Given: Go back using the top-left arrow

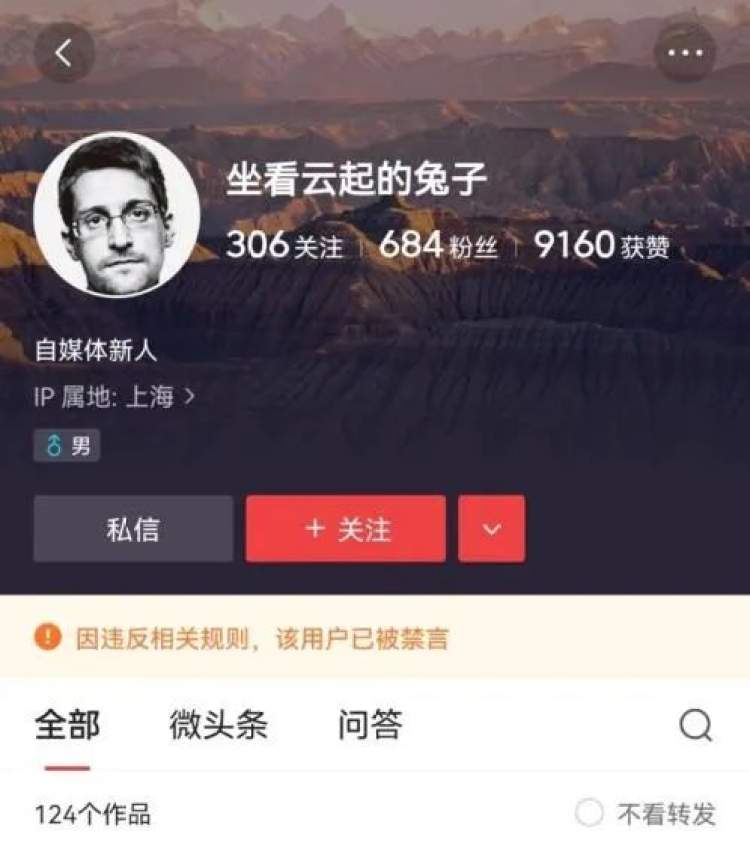Looking at the screenshot, I should point(64,52).
